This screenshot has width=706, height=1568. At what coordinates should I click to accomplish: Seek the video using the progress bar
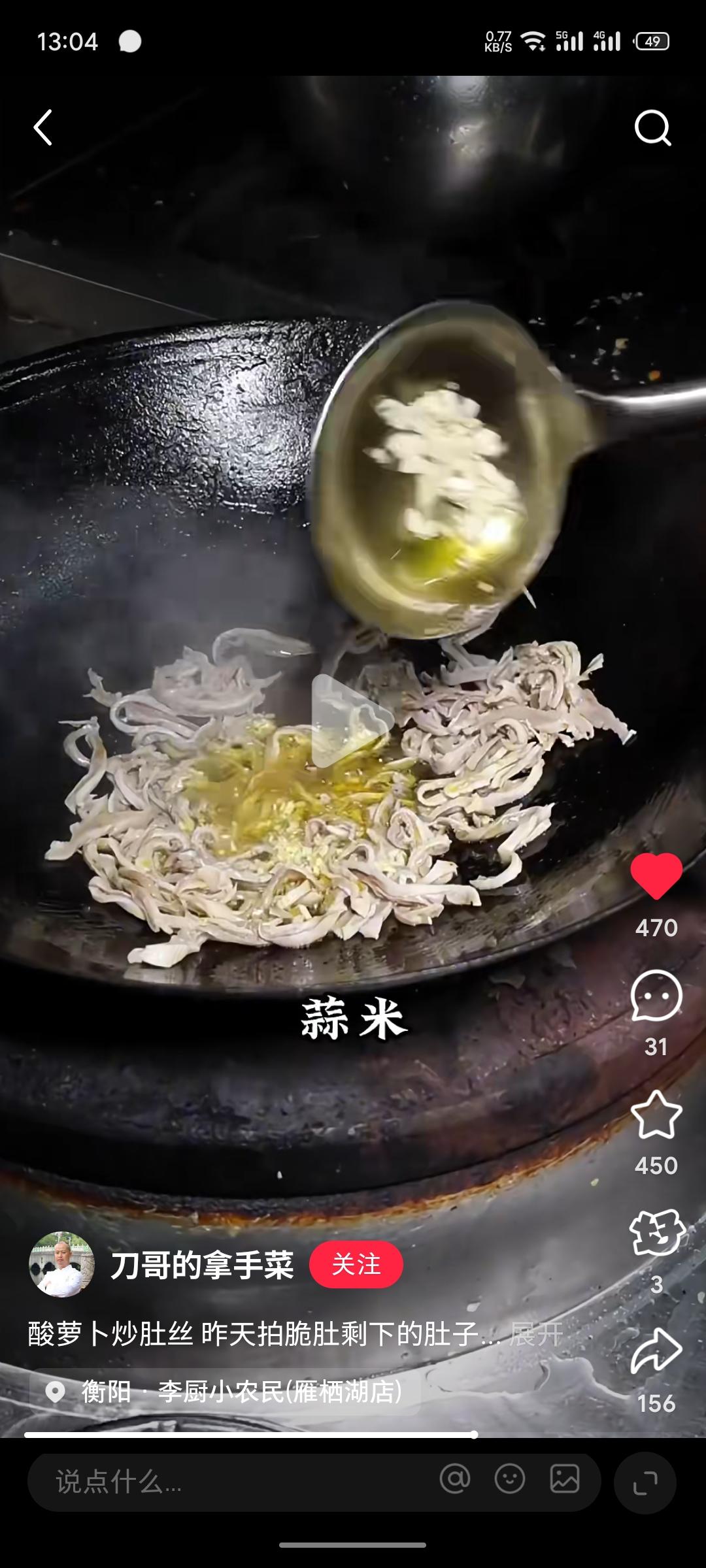coord(353,1435)
